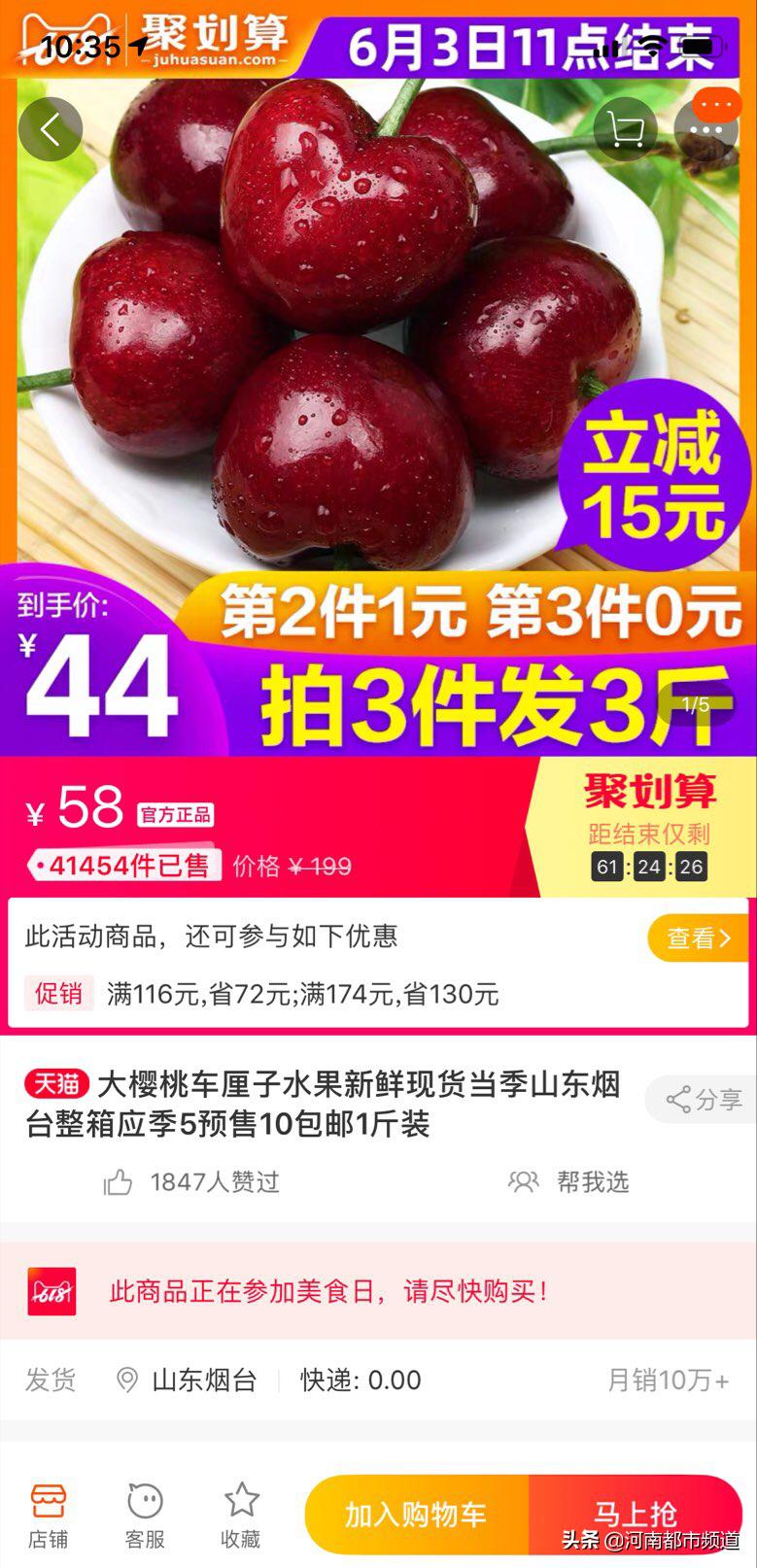757x1568 pixels.
Task: Buy now with 马上抢
Action: pos(636,1515)
